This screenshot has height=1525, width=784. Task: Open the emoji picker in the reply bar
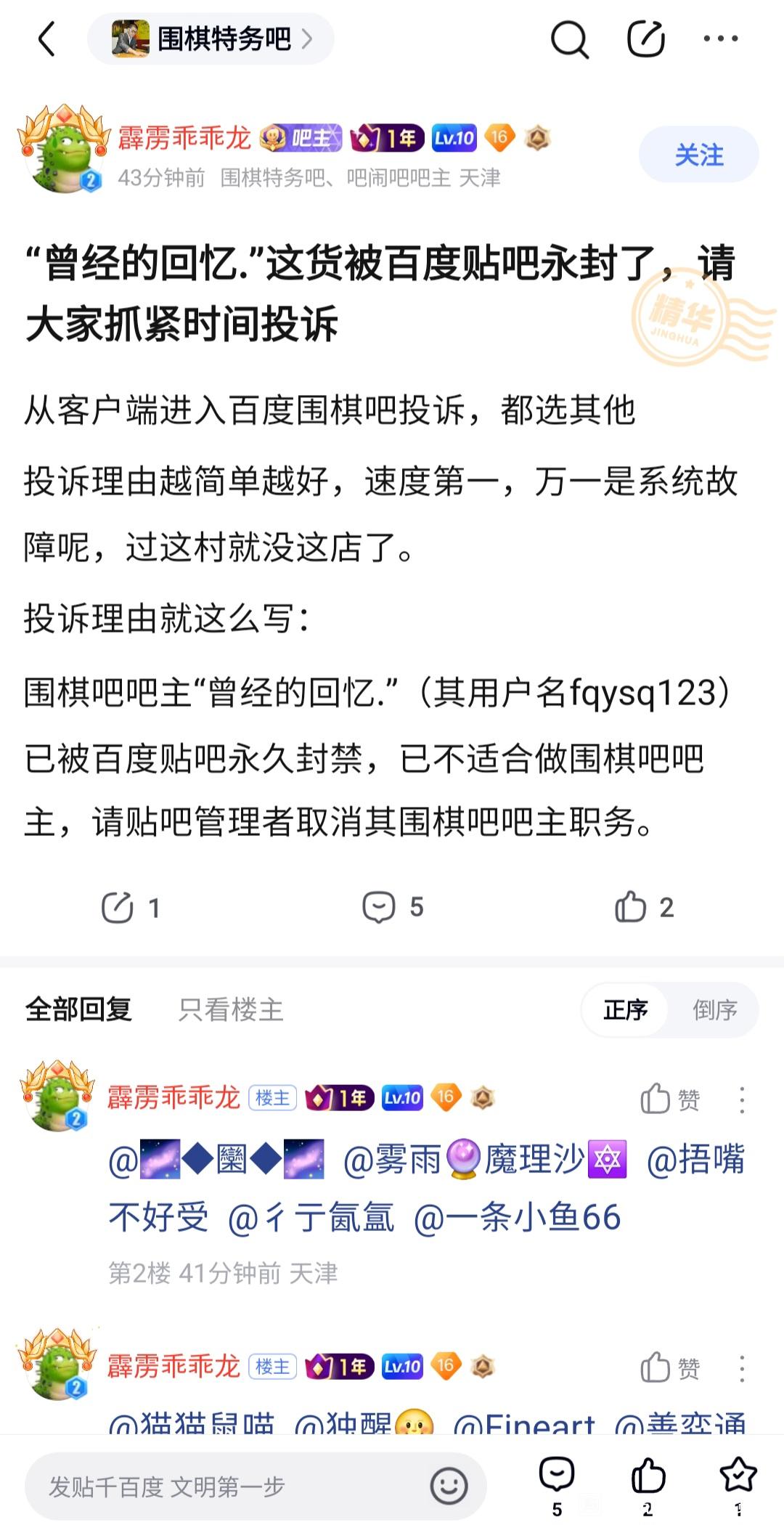(x=449, y=1486)
